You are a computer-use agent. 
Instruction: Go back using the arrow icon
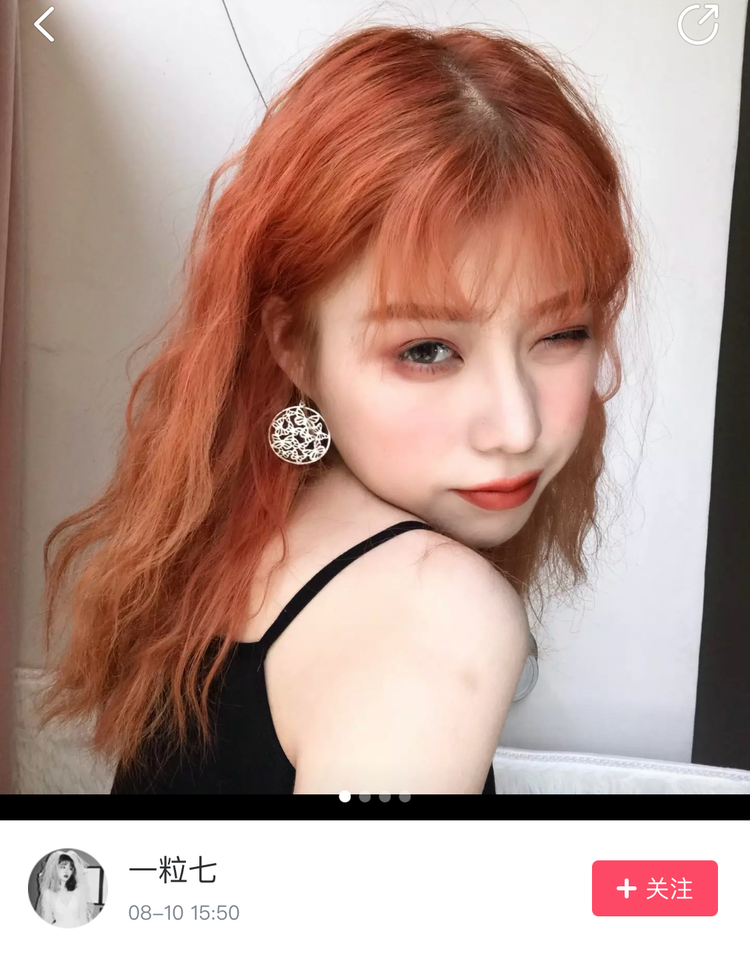point(44,24)
